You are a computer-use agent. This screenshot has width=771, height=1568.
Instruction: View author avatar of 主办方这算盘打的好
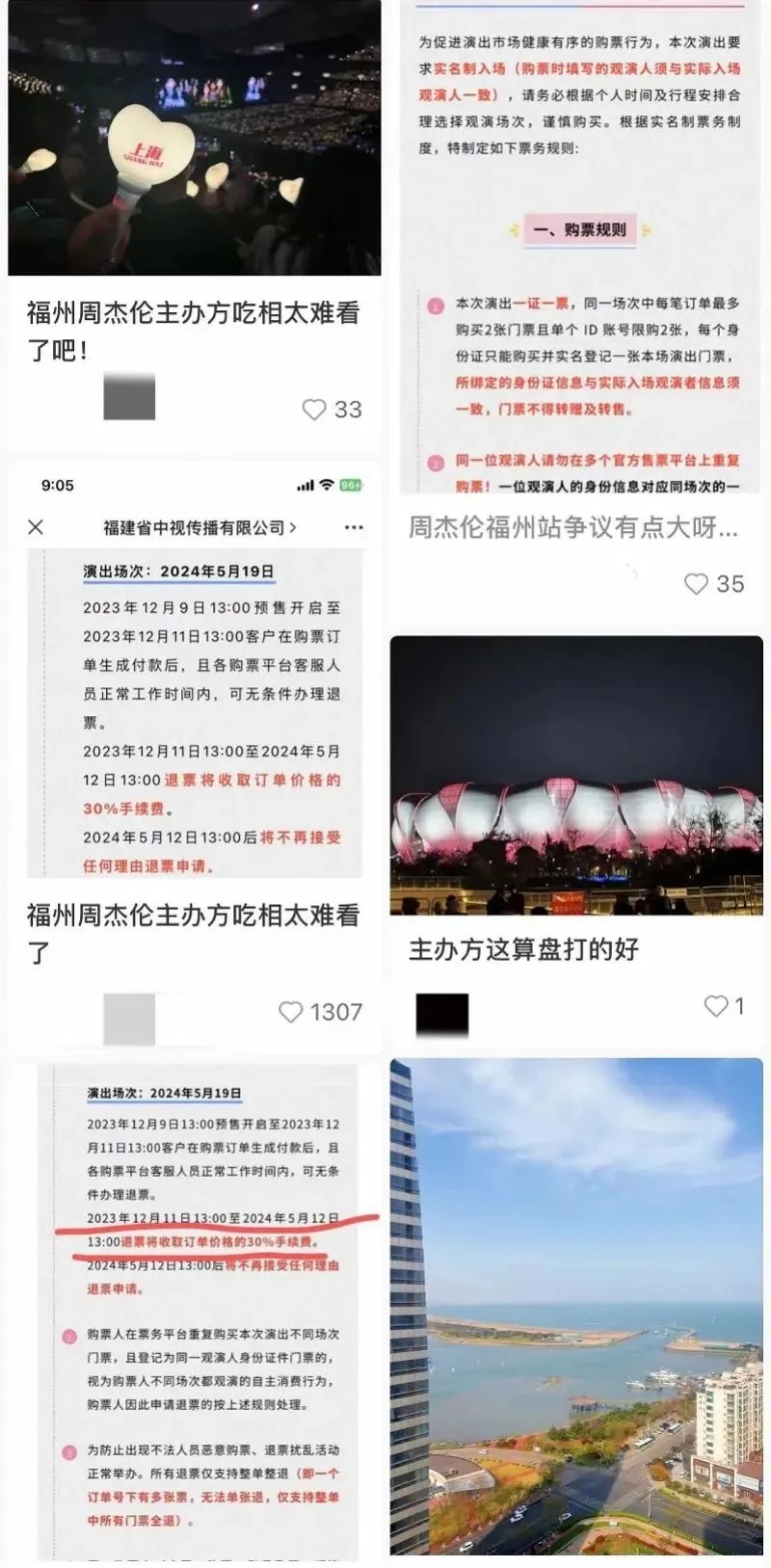(442, 1016)
